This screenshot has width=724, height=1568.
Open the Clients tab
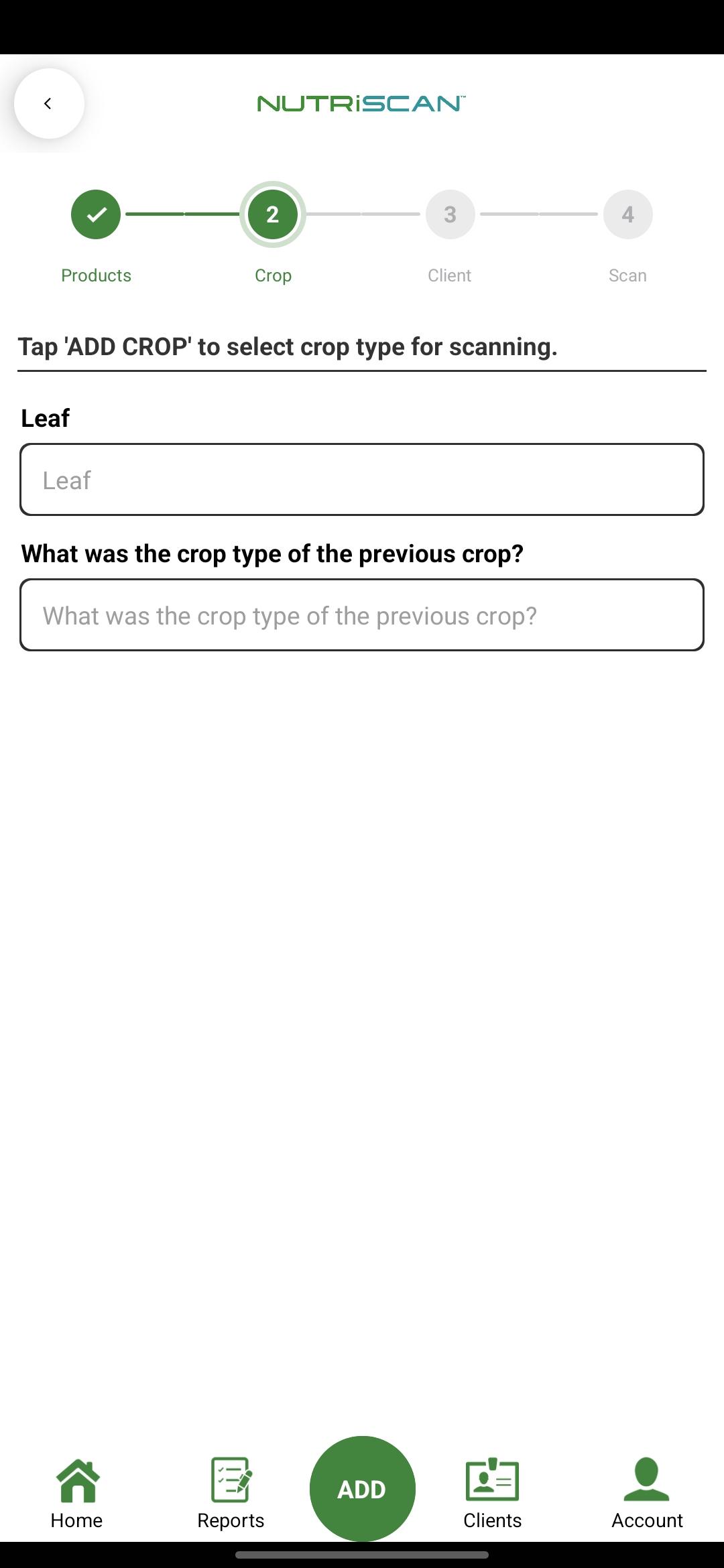(492, 1492)
